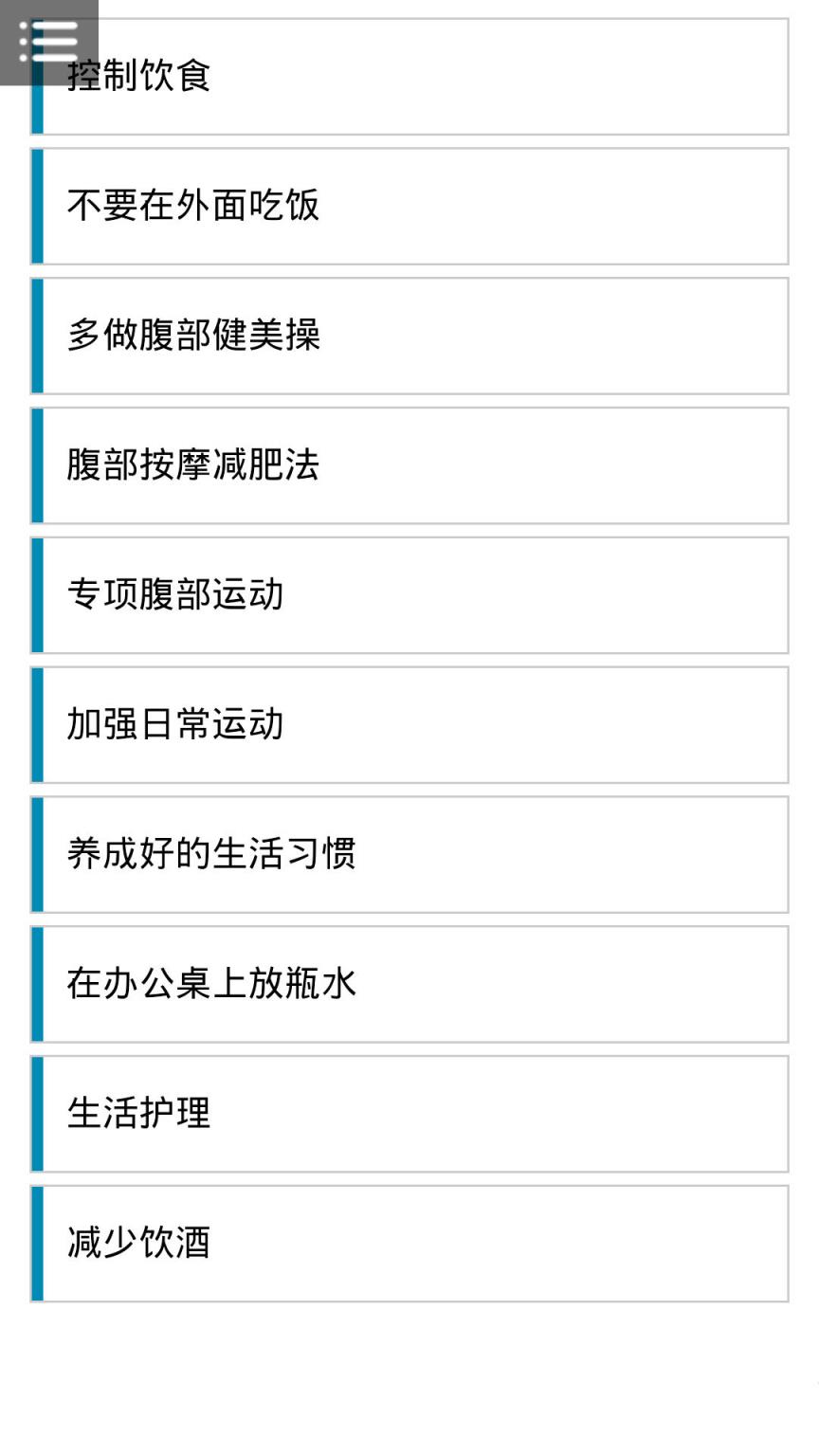This screenshot has width=819, height=1456.
Task: Open the 养成好的生活习惯 entry
Action: pyautogui.click(x=409, y=854)
